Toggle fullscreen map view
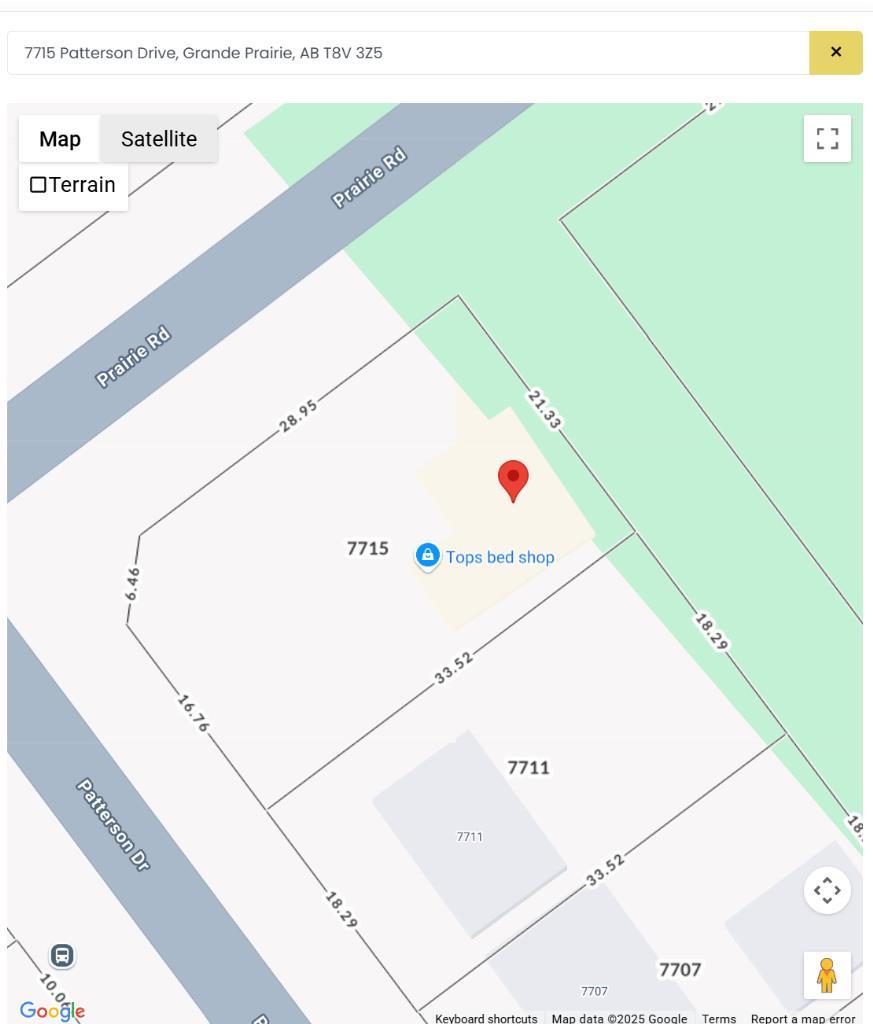This screenshot has width=873, height=1024. pos(827,138)
